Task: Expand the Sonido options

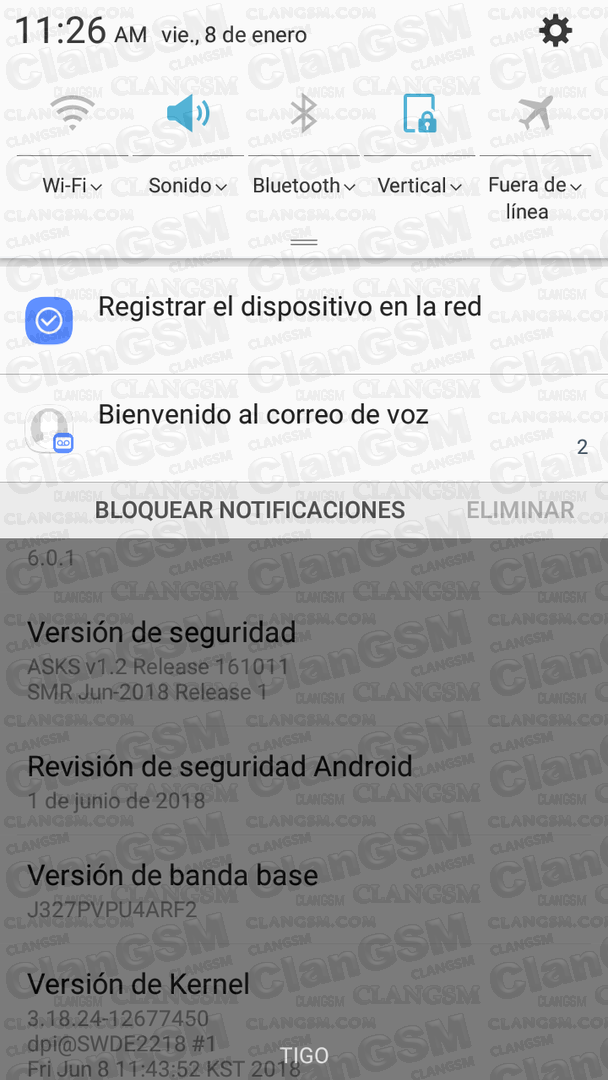Action: [x=188, y=186]
